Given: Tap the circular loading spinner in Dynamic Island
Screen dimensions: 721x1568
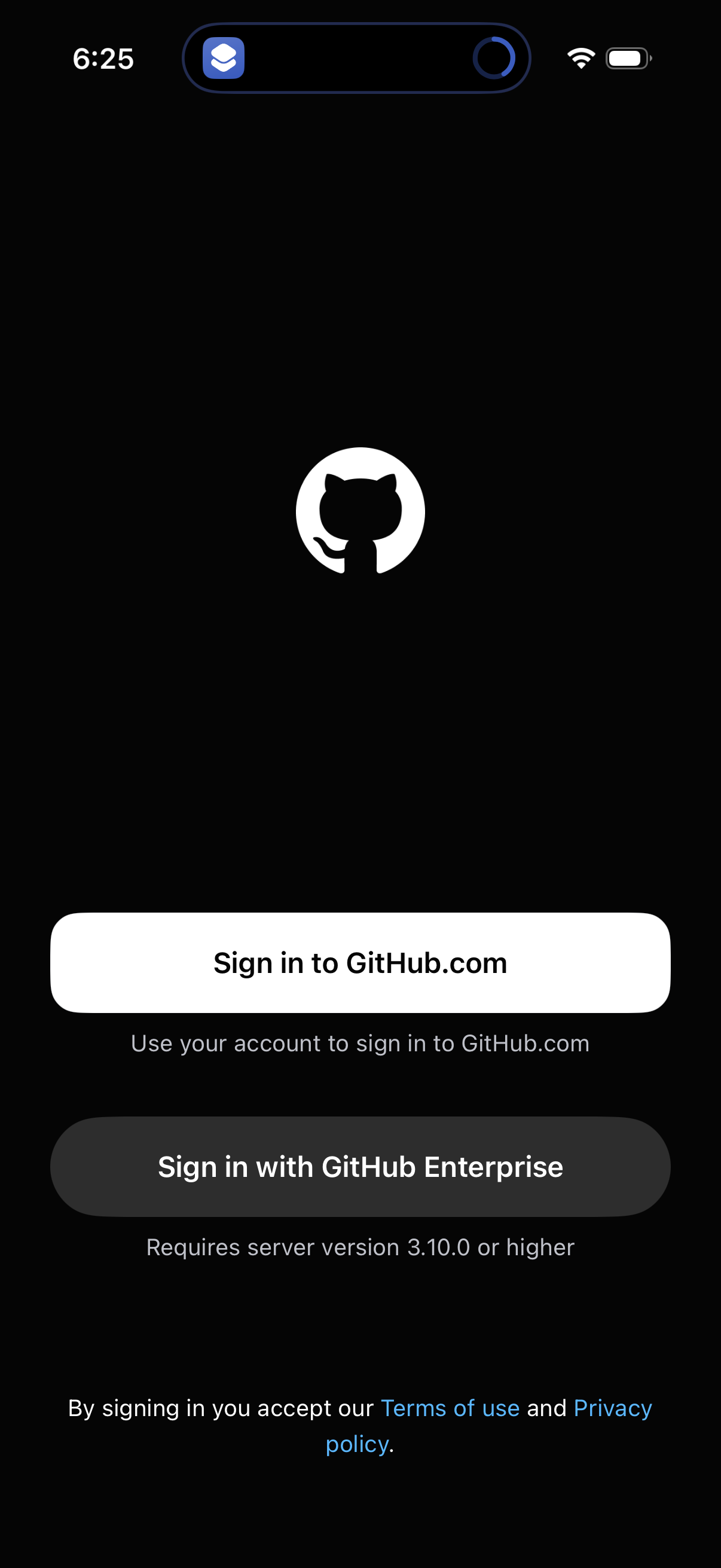Looking at the screenshot, I should click(493, 58).
